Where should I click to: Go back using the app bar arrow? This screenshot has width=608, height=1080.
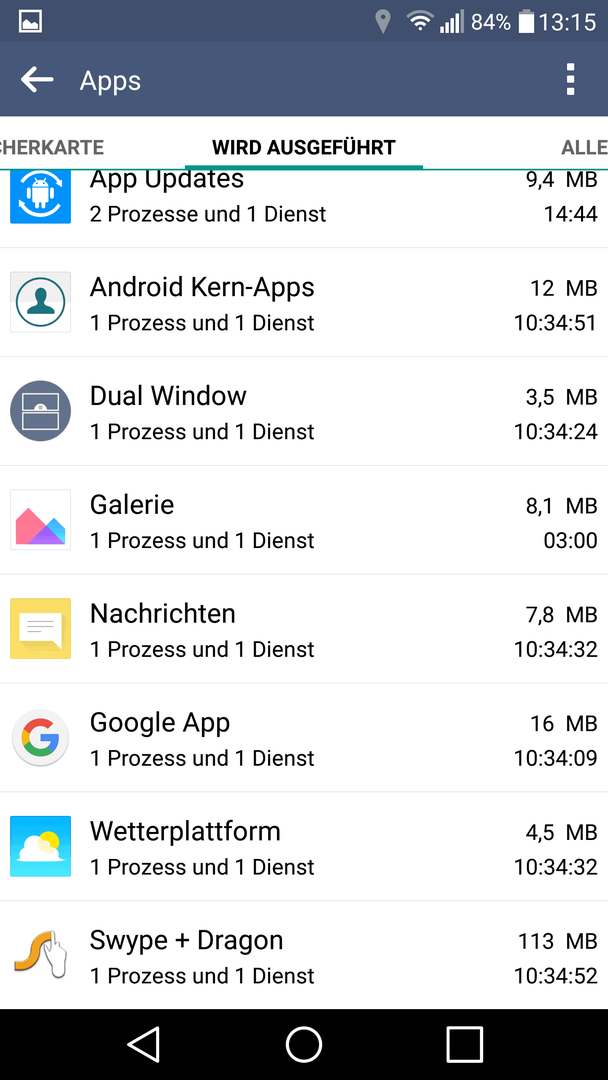[x=37, y=80]
